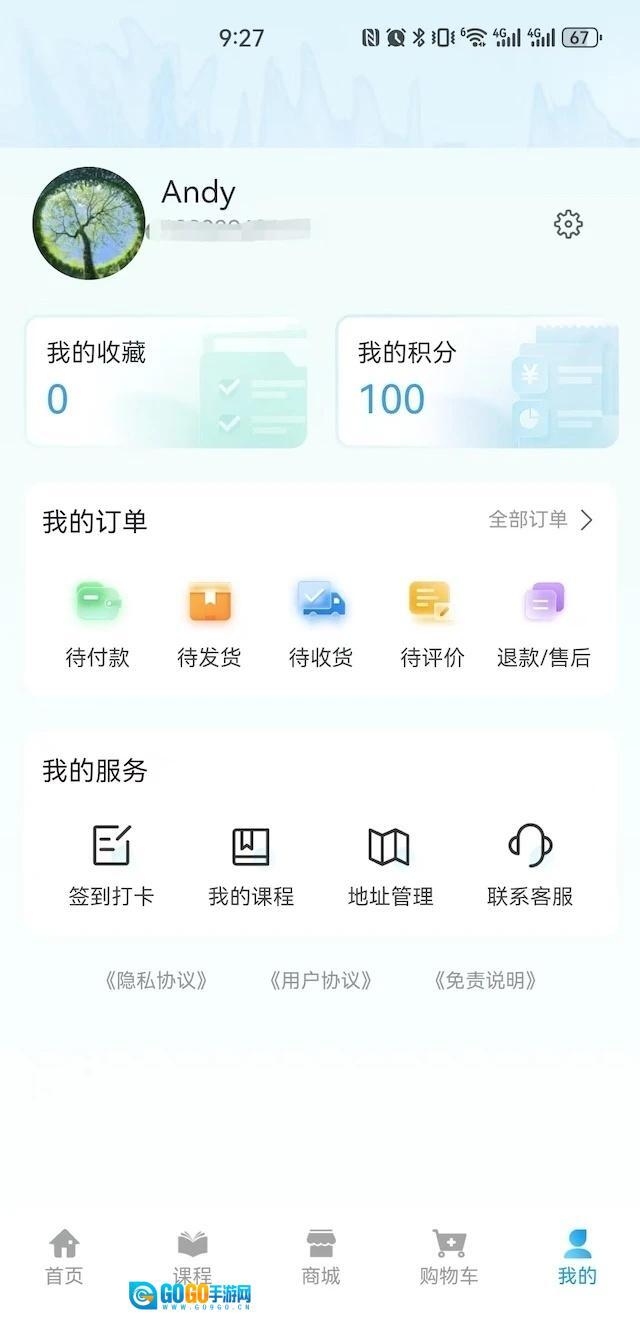Switch to the 购物车 cart tab
640x1320 pixels.
[449, 1257]
